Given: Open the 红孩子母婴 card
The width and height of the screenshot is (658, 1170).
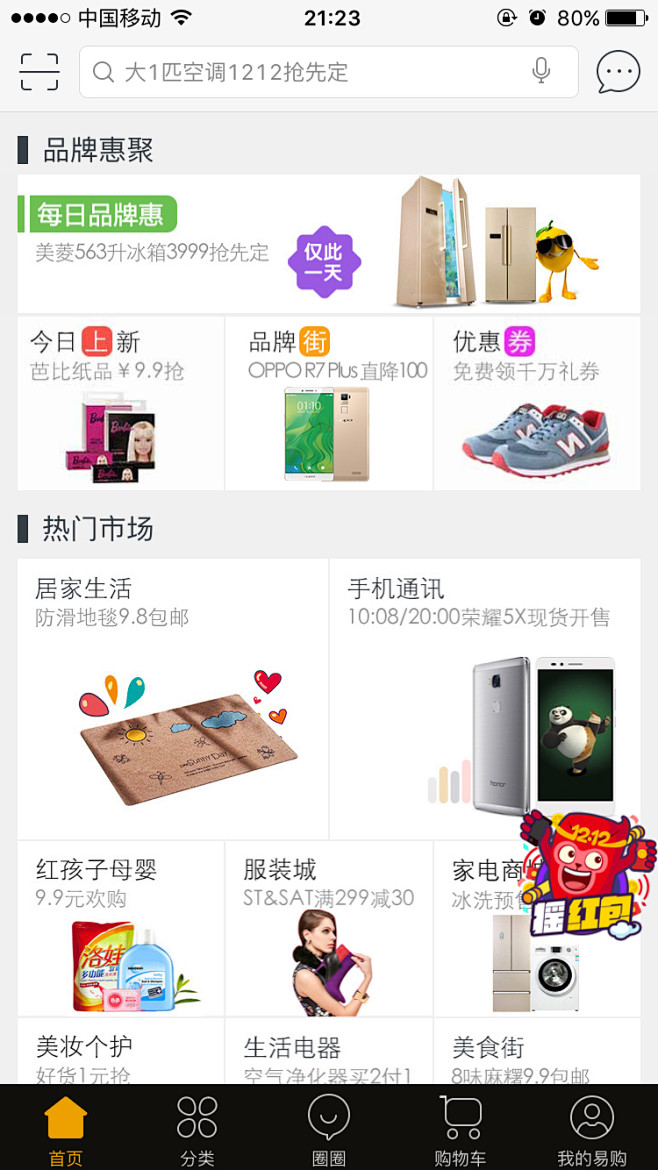Looking at the screenshot, I should (x=121, y=928).
